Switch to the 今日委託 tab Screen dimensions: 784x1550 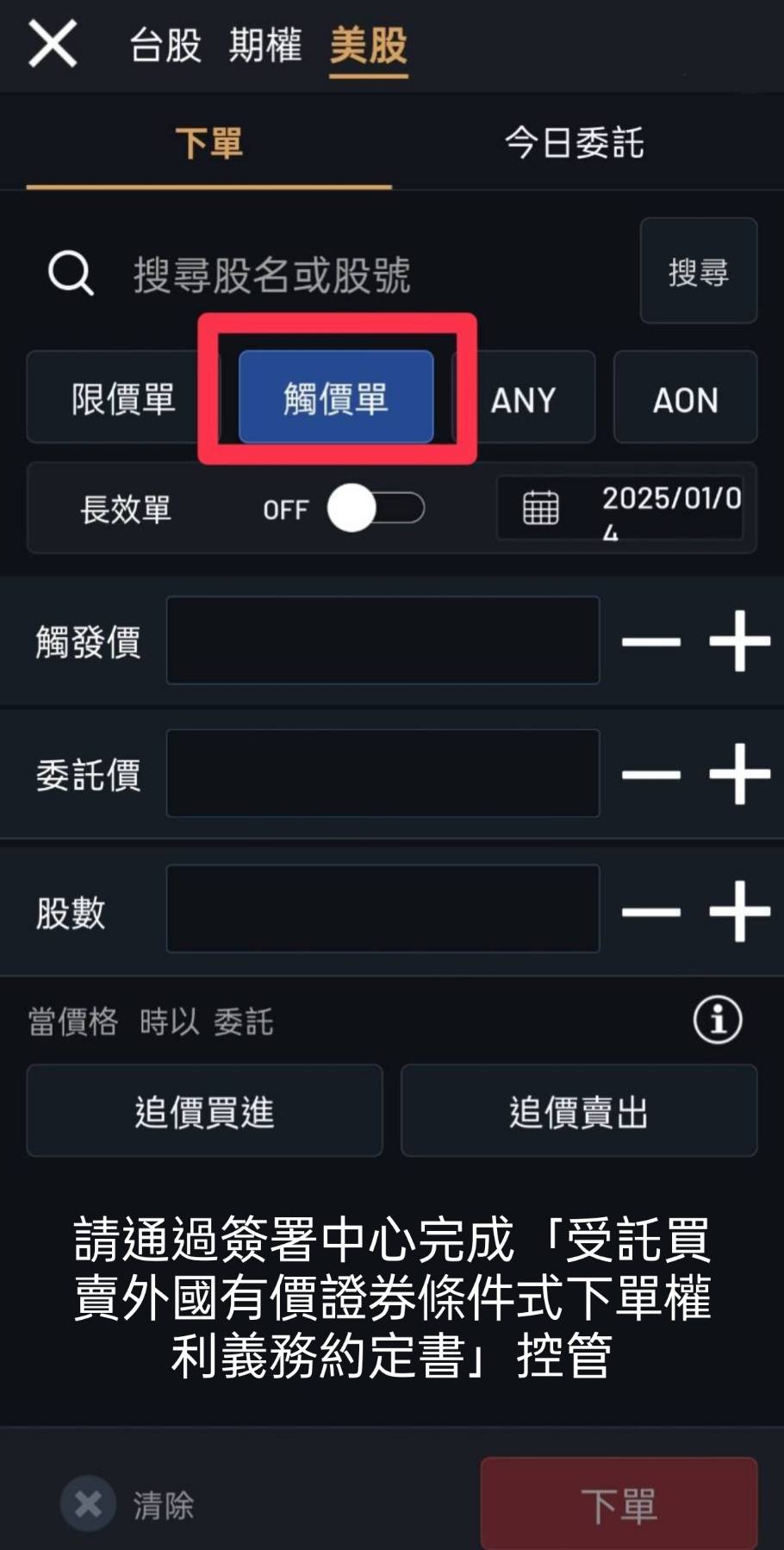point(576,143)
